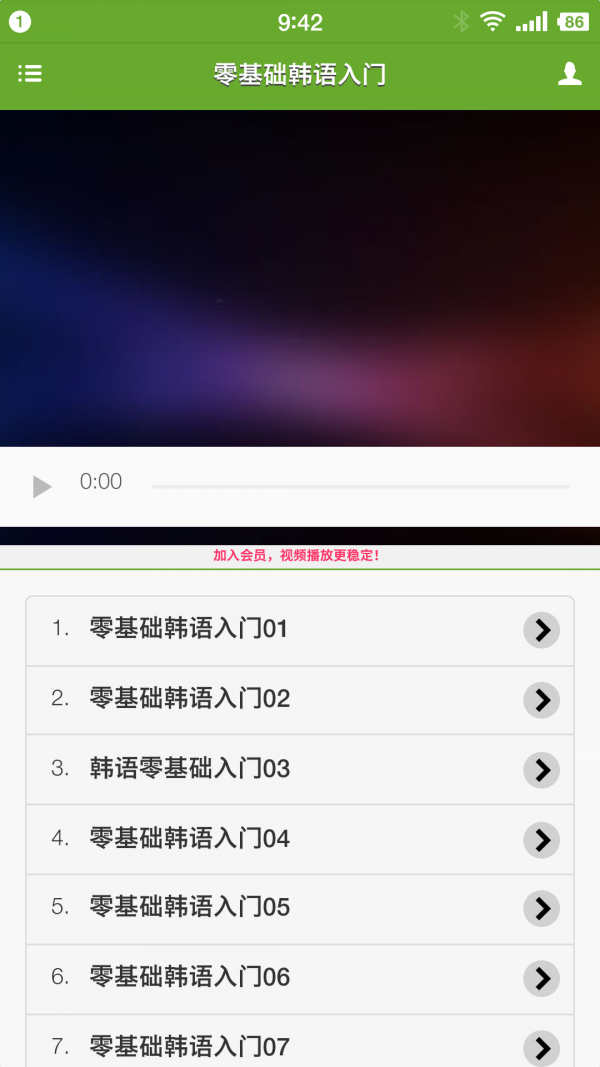The width and height of the screenshot is (600, 1067).
Task: Open lesson 零基础韩语入门05
Action: point(300,908)
